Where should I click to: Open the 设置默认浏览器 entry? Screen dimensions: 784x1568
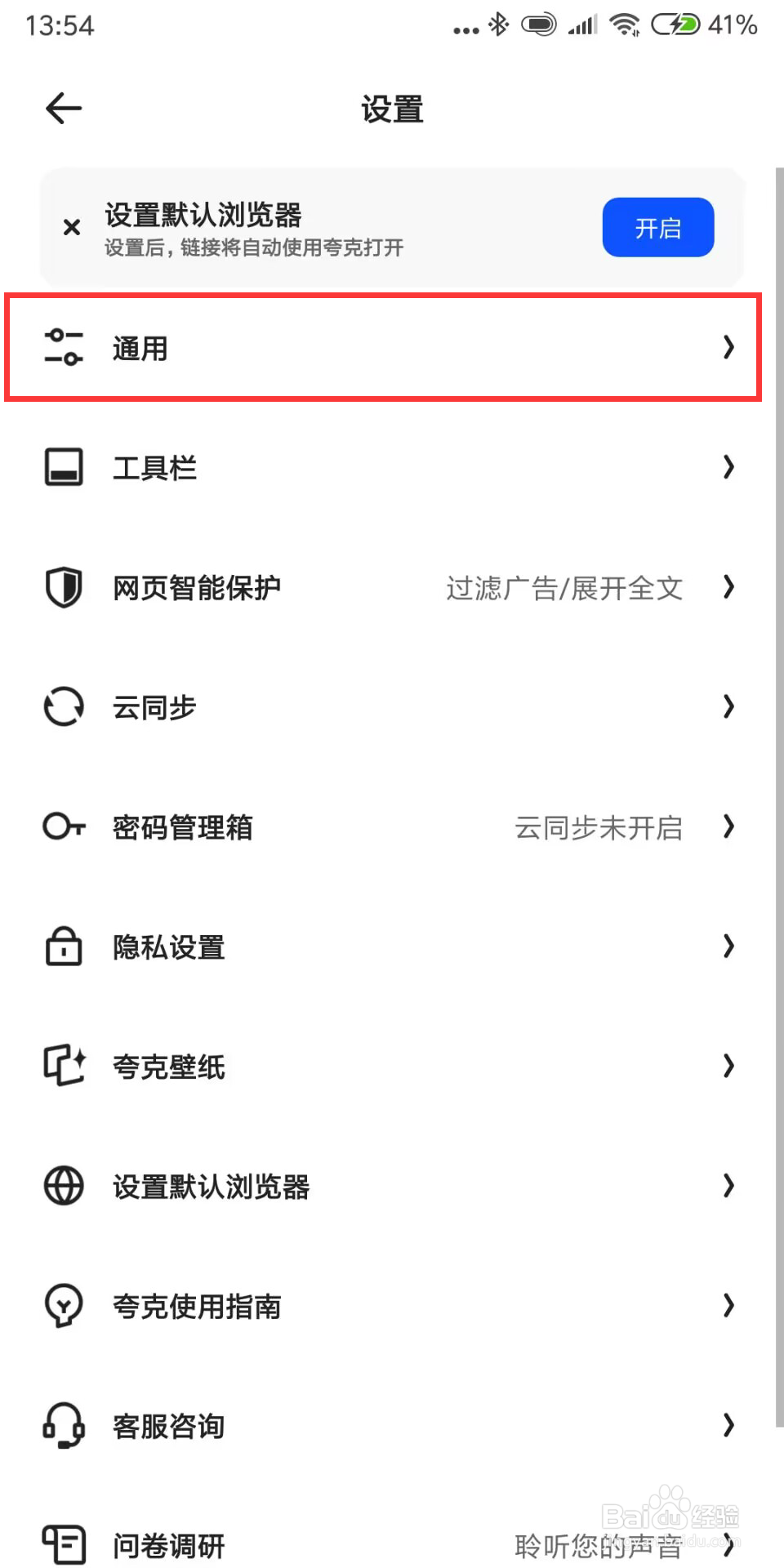[x=392, y=1187]
